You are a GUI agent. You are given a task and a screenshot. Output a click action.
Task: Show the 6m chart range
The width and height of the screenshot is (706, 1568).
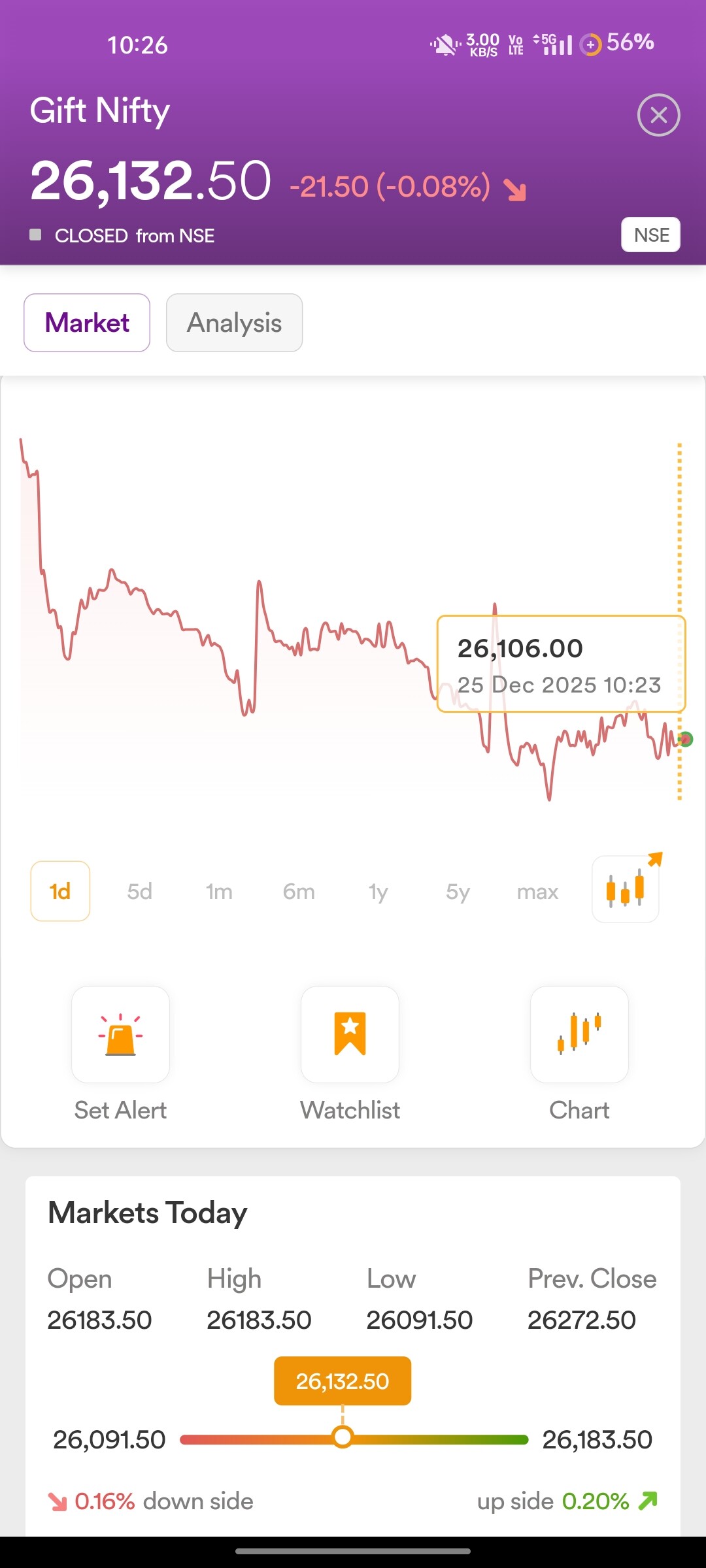[x=299, y=891]
